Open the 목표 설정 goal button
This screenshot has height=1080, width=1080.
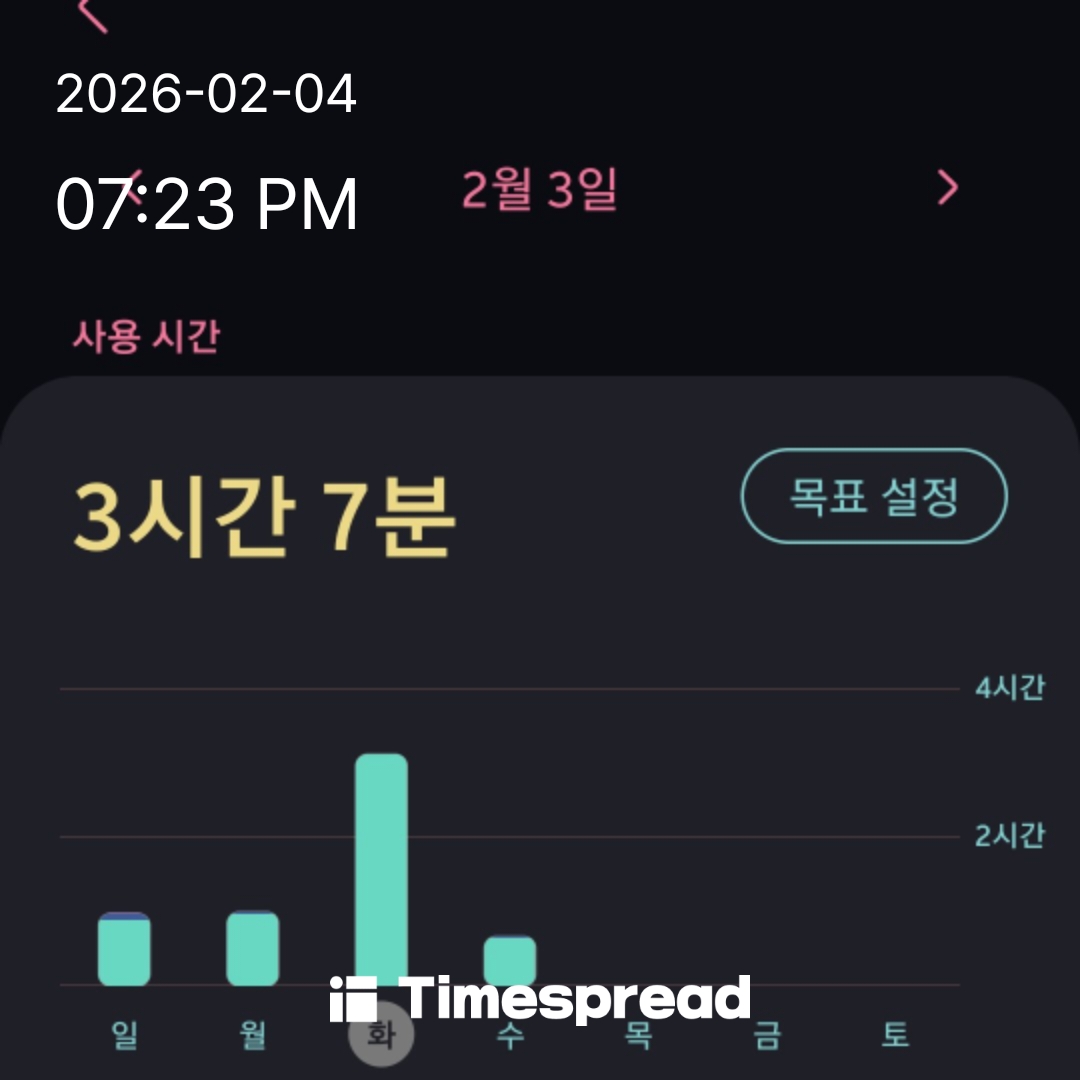pos(874,496)
